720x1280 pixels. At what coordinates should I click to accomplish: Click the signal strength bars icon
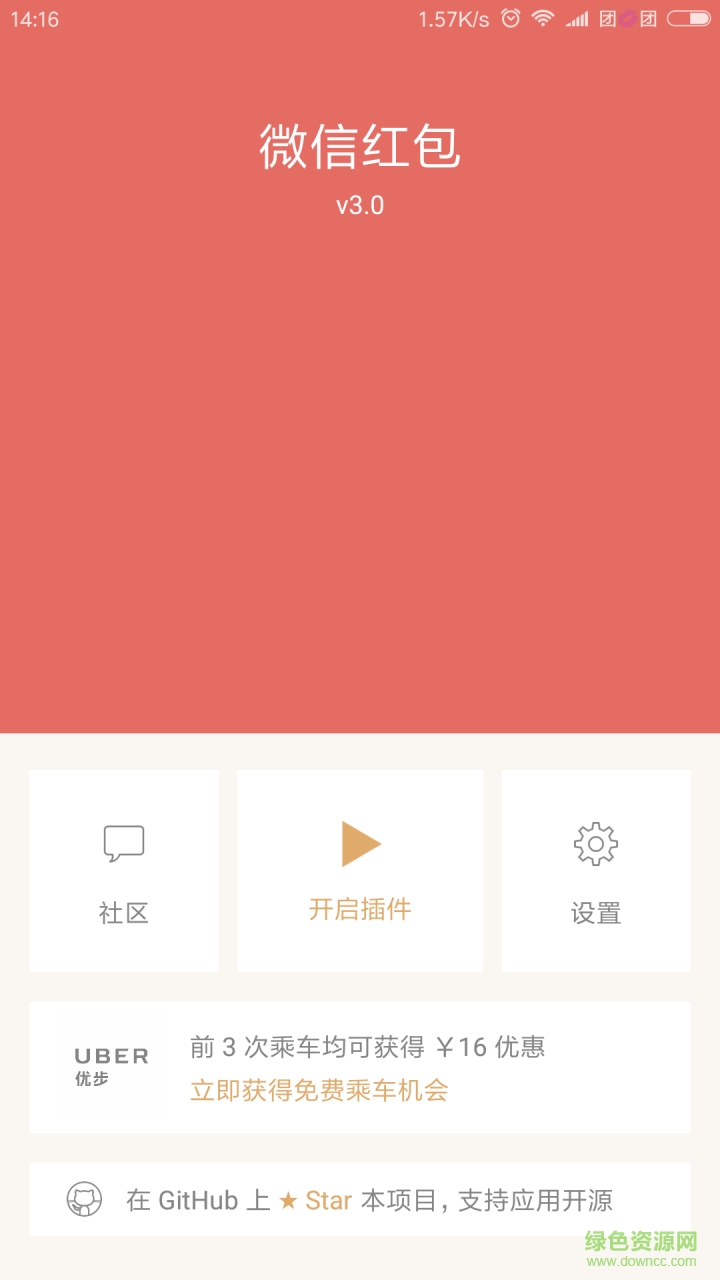pos(577,18)
